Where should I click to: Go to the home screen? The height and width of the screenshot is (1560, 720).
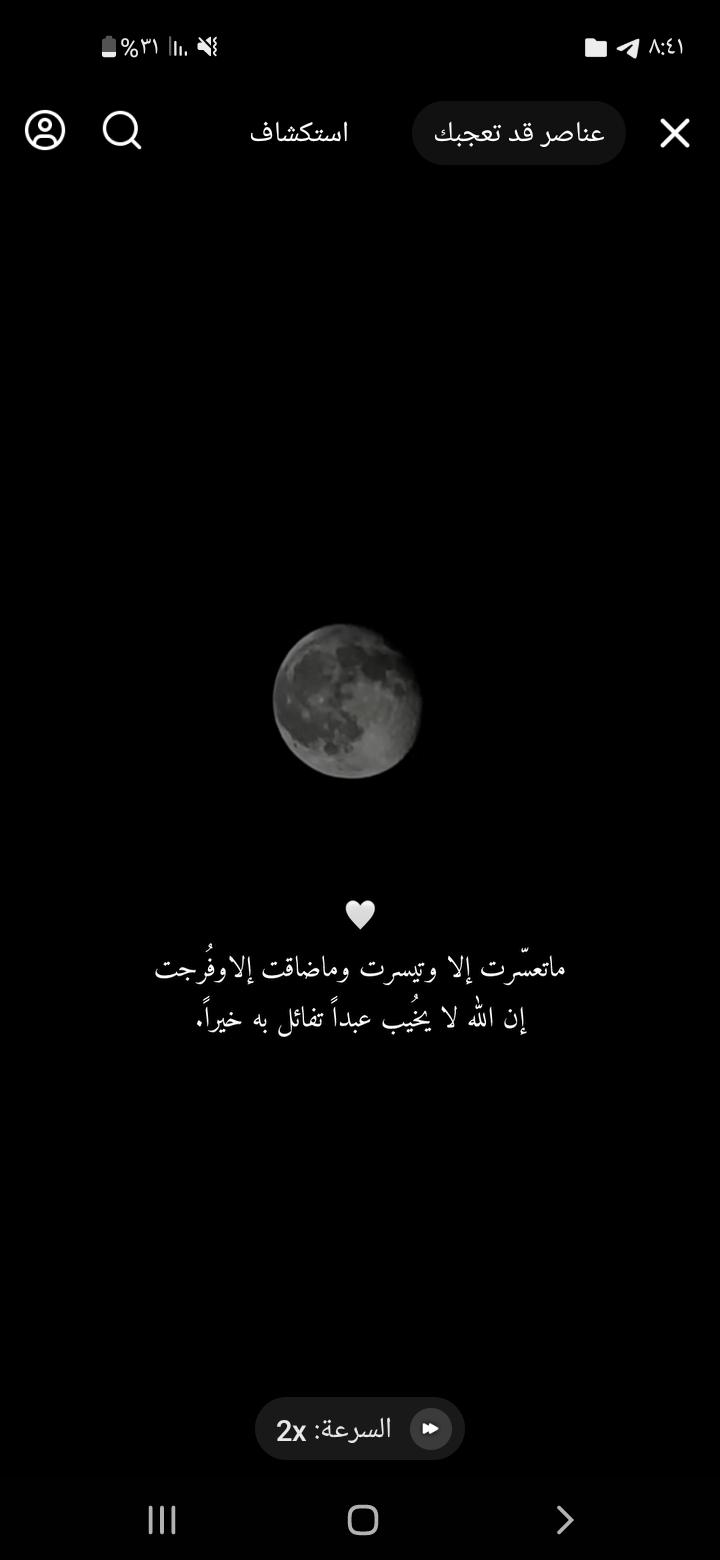[x=362, y=1520]
